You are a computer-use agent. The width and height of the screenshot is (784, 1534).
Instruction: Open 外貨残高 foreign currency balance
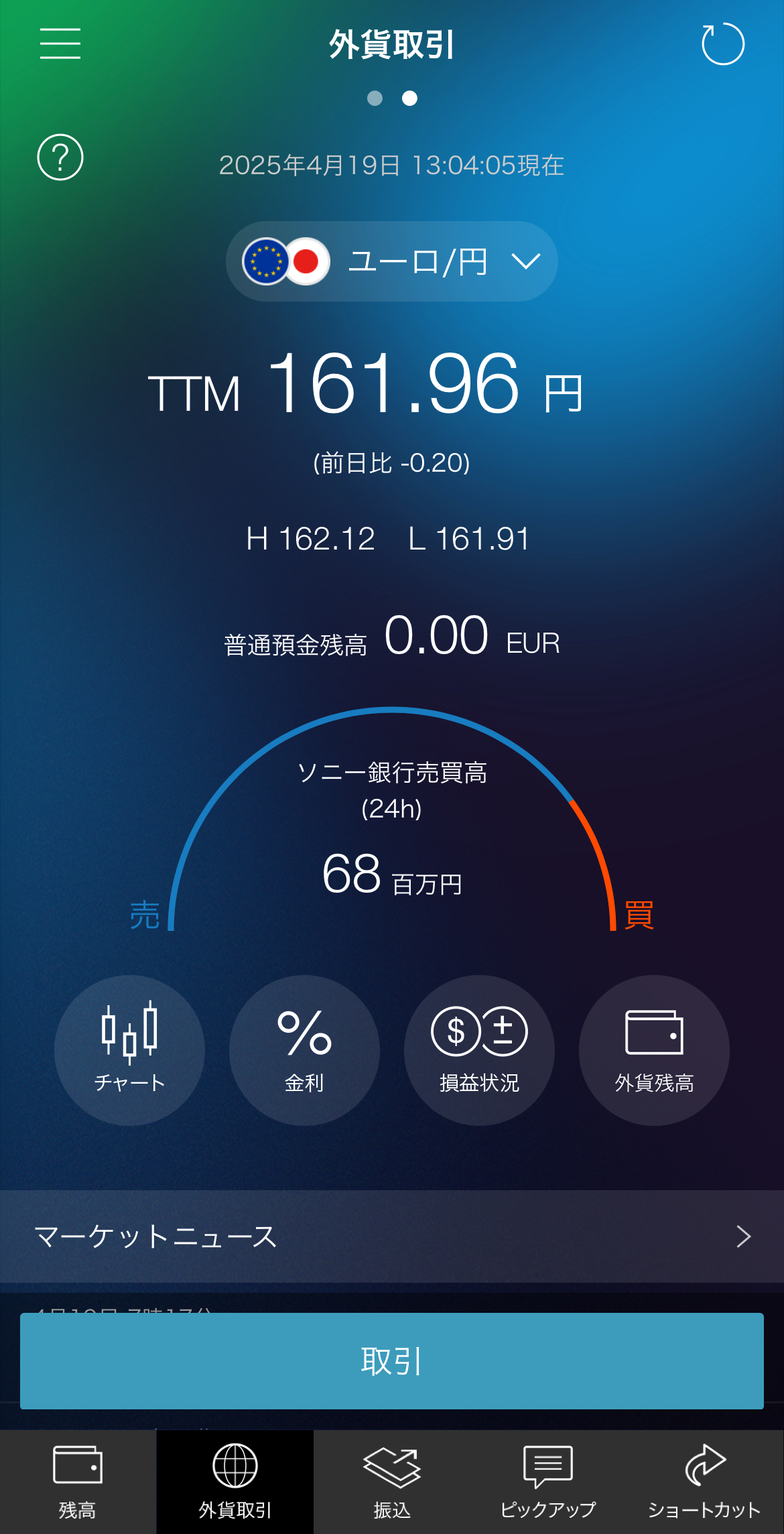(654, 1050)
